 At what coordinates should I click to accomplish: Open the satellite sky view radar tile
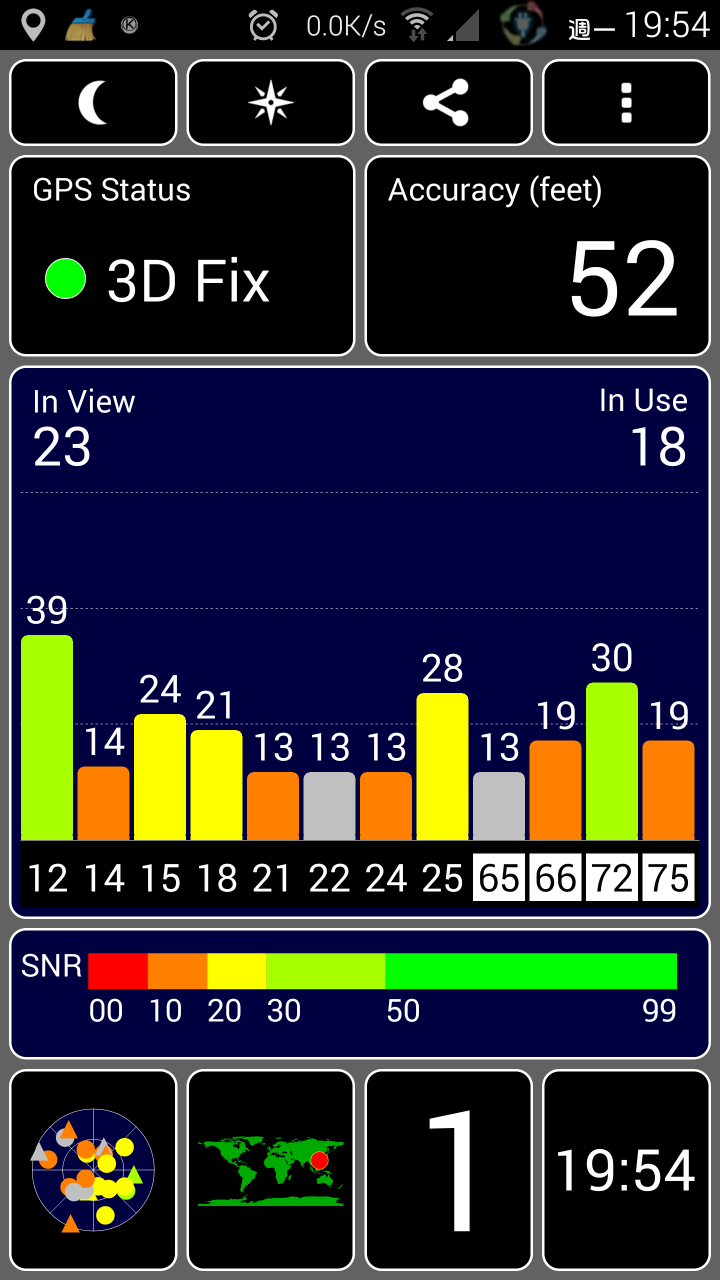click(93, 1170)
